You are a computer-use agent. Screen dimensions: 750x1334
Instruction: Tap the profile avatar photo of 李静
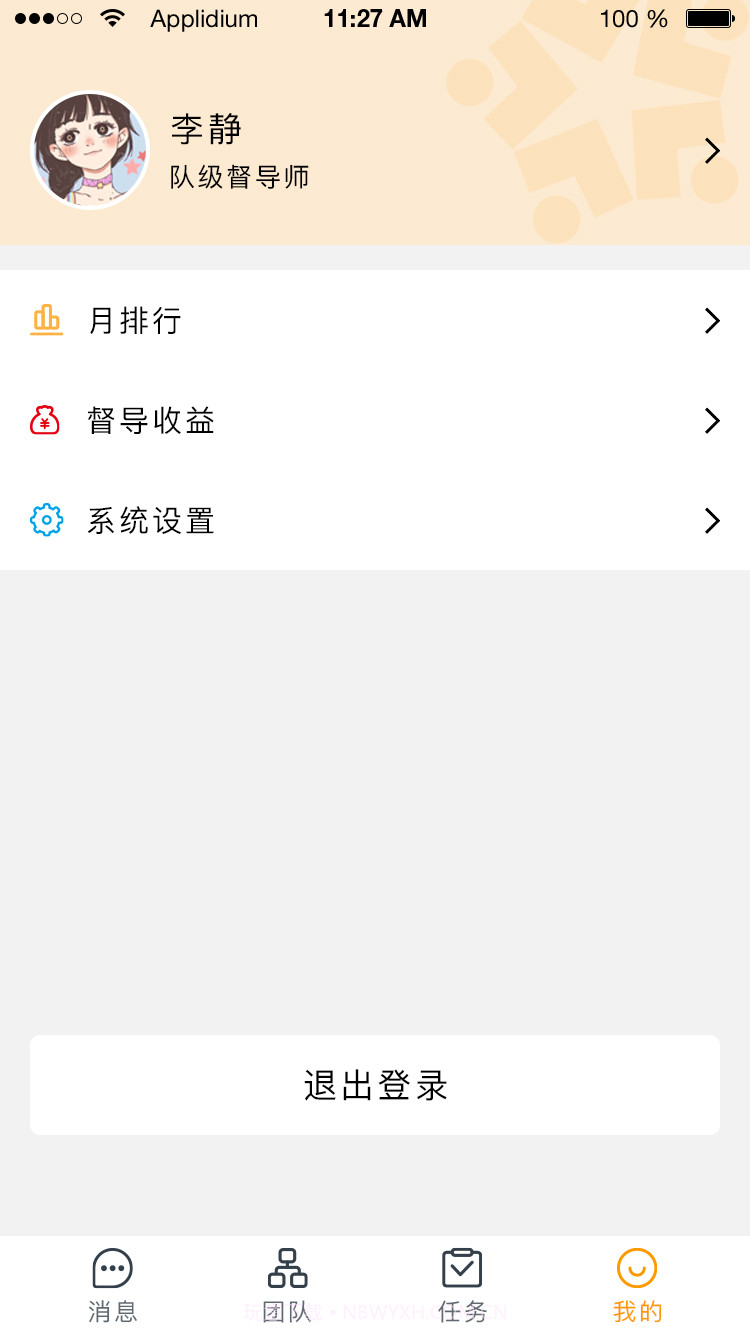(90, 150)
